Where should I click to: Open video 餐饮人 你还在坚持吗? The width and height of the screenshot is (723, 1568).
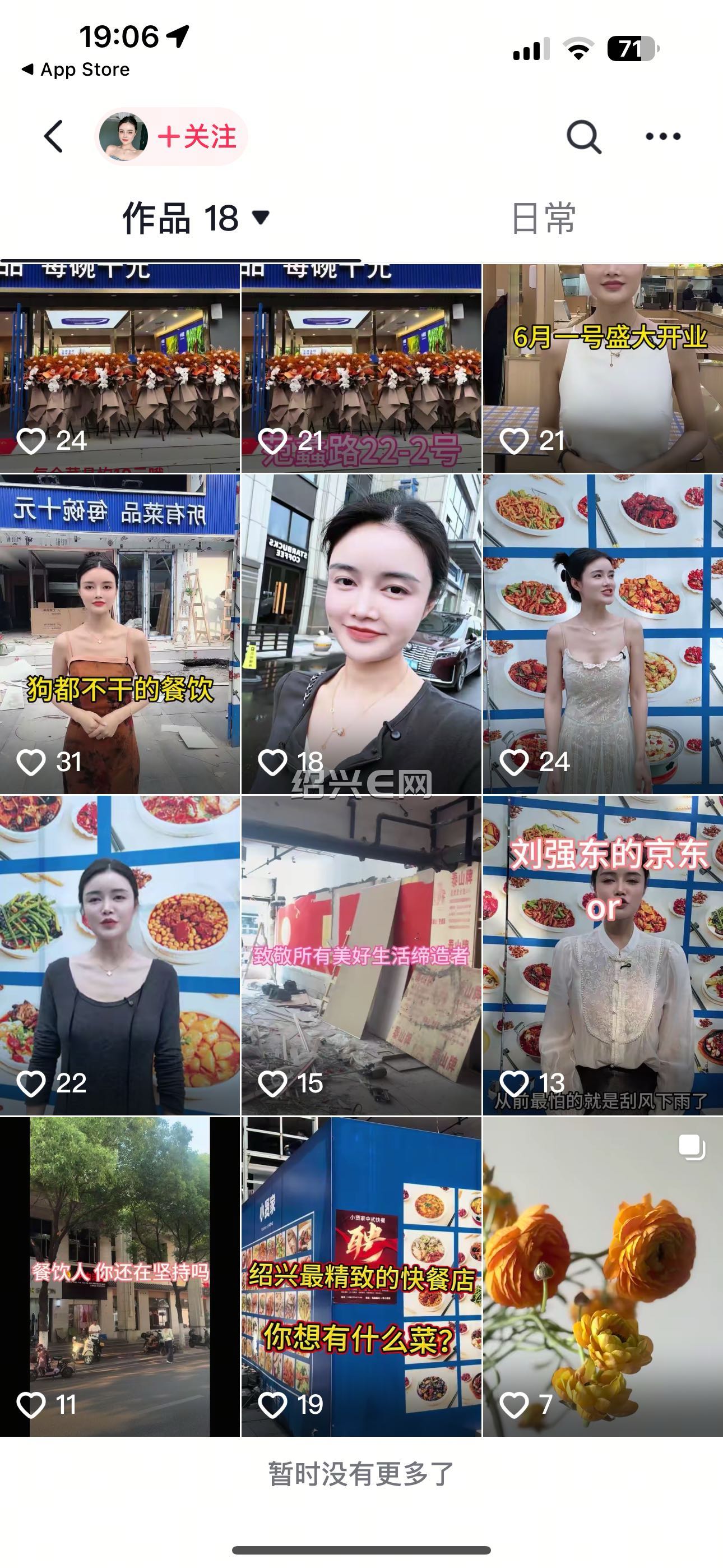pyautogui.click(x=120, y=1277)
